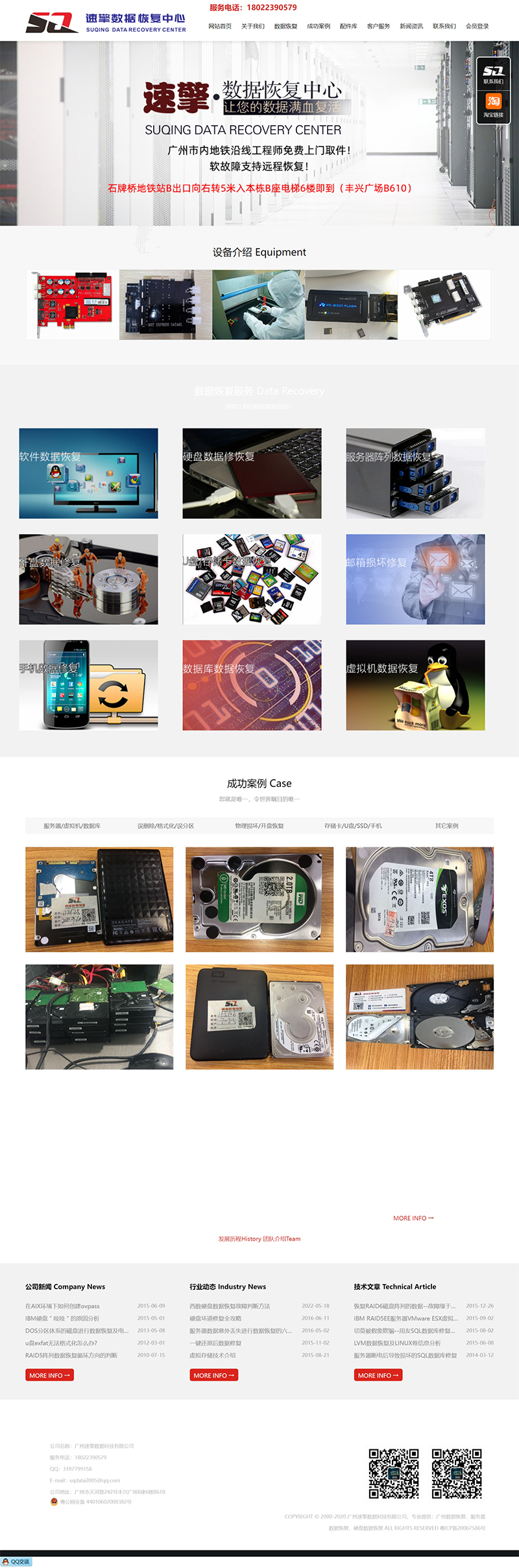
Task: Tap the 联系我们 floating side button
Action: [493, 73]
